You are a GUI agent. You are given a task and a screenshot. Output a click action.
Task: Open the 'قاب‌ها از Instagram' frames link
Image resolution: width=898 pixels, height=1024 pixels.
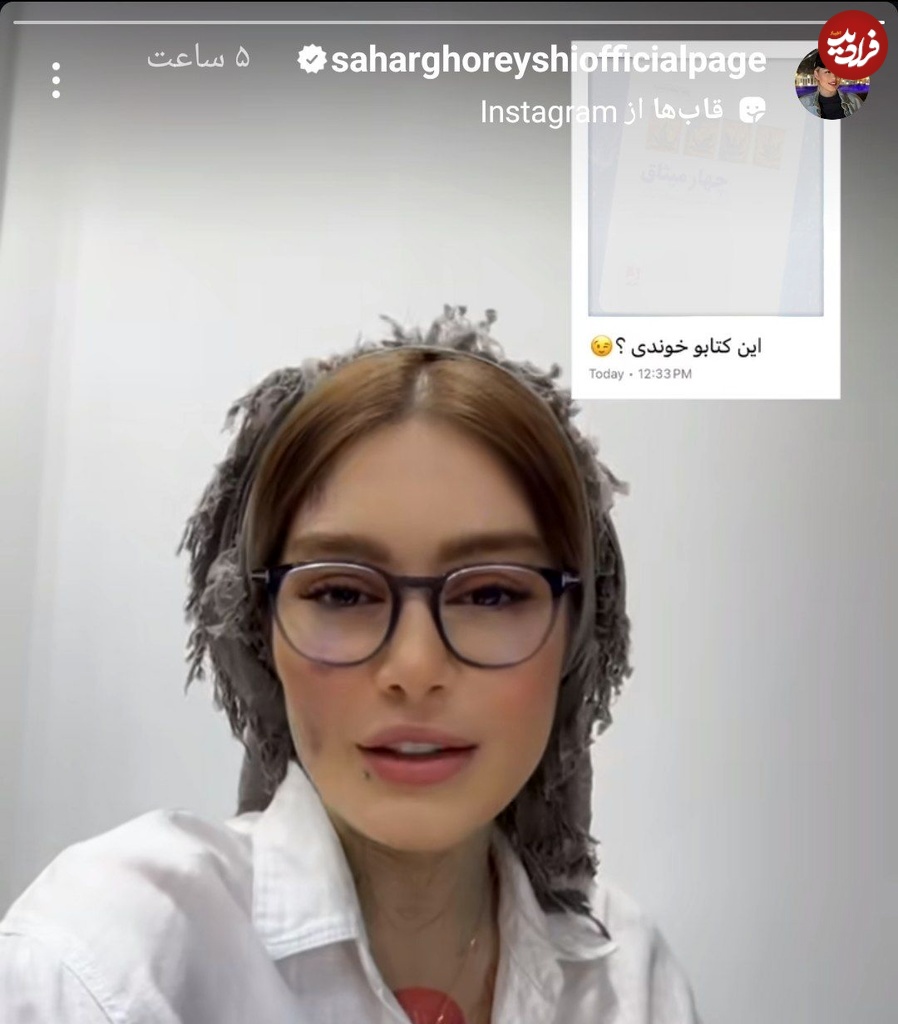(622, 111)
